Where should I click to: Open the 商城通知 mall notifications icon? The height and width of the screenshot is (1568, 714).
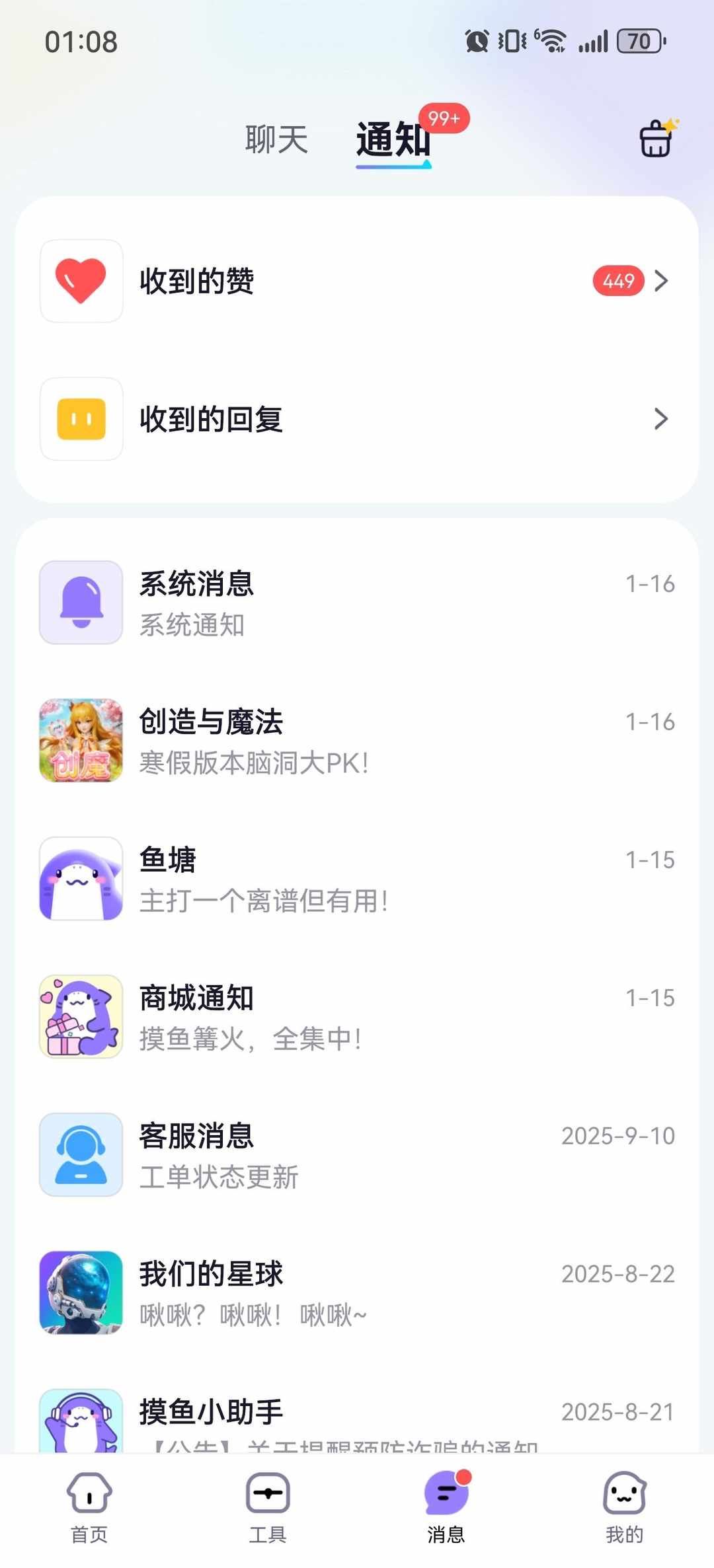[81, 1017]
